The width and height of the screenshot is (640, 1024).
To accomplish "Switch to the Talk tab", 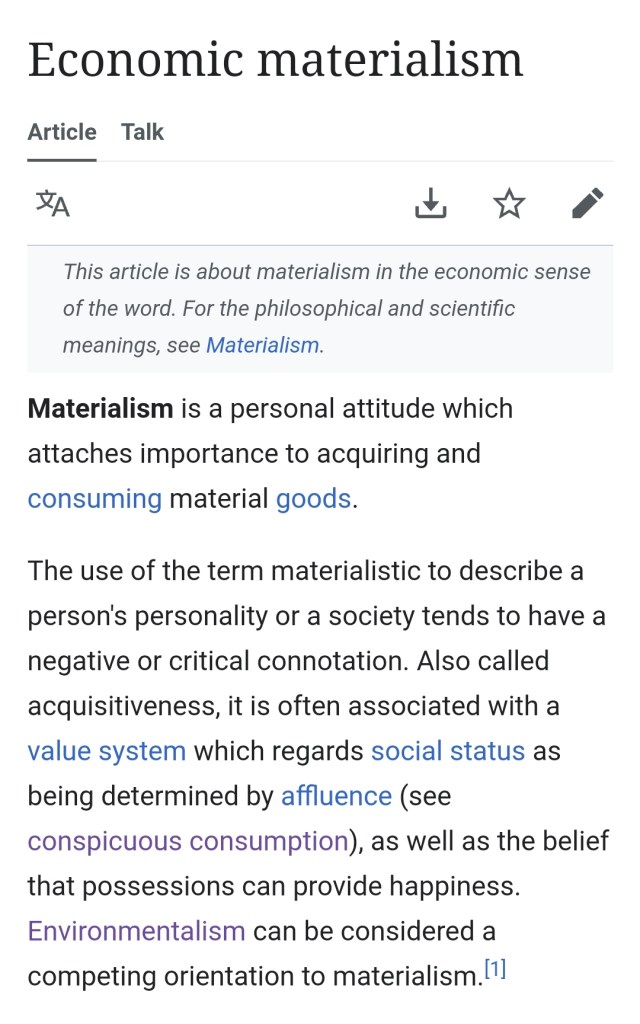I will [142, 132].
